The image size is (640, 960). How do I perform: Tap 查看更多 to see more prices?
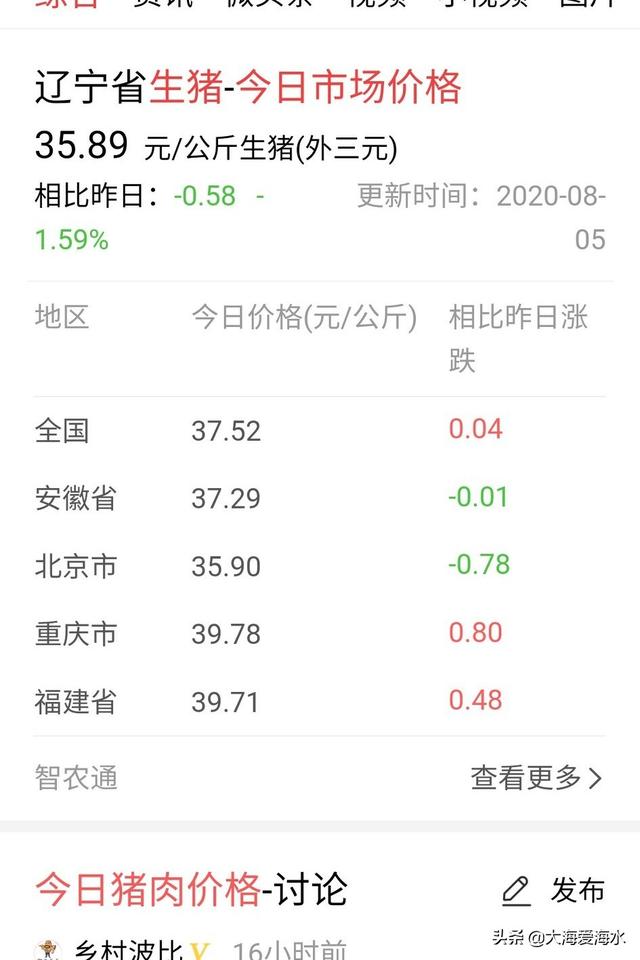tap(536, 777)
